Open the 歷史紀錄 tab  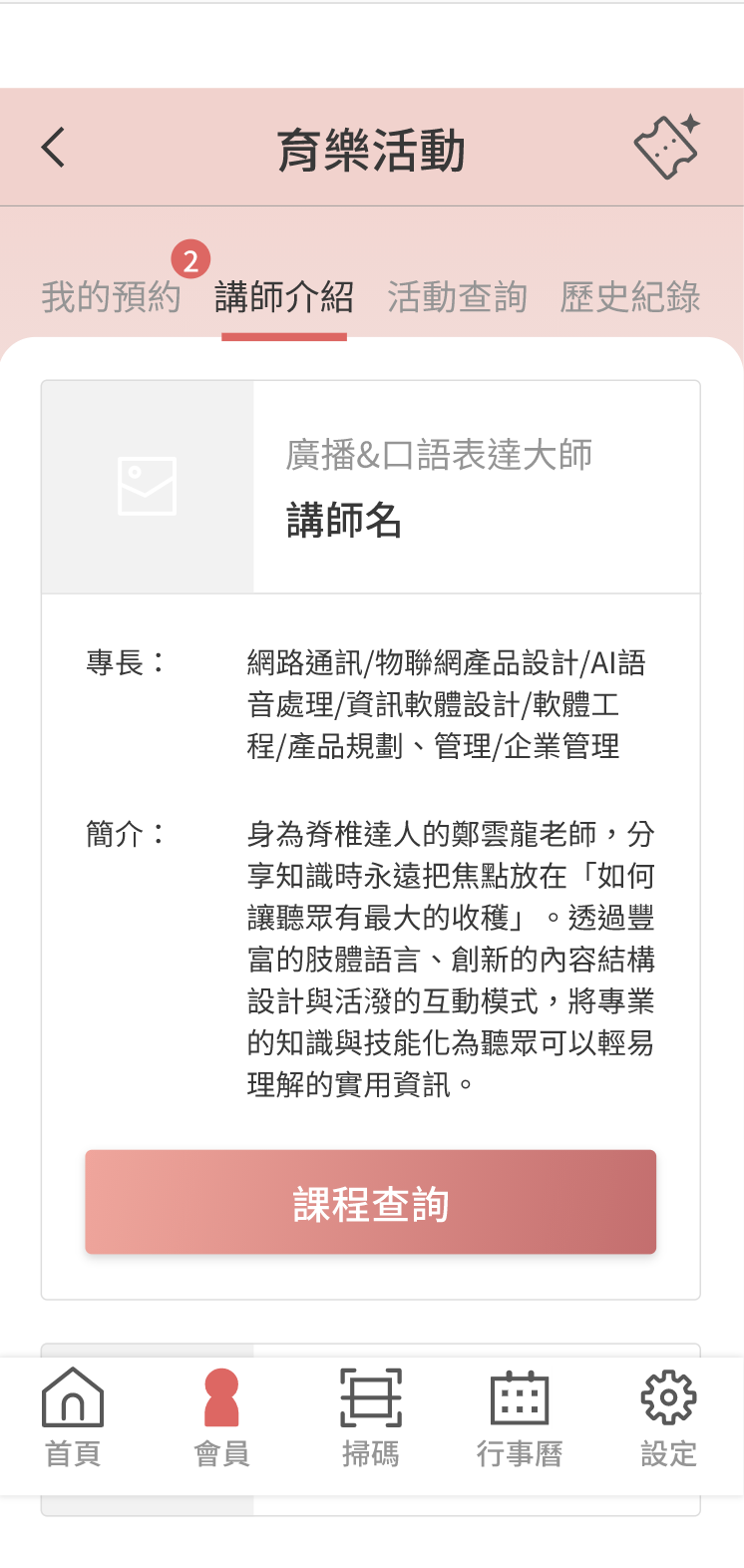[630, 297]
